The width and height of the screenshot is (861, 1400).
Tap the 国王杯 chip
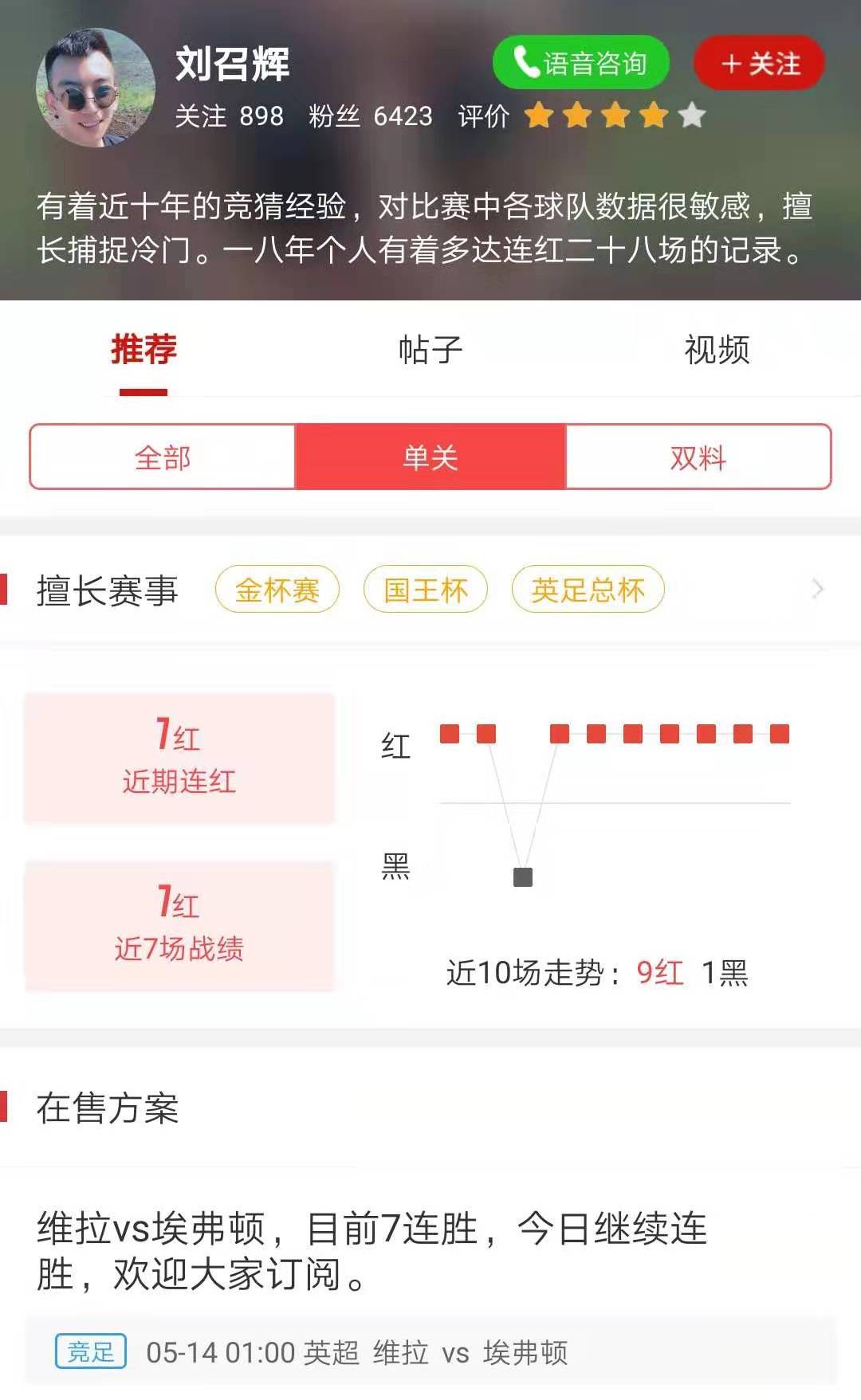pos(425,590)
